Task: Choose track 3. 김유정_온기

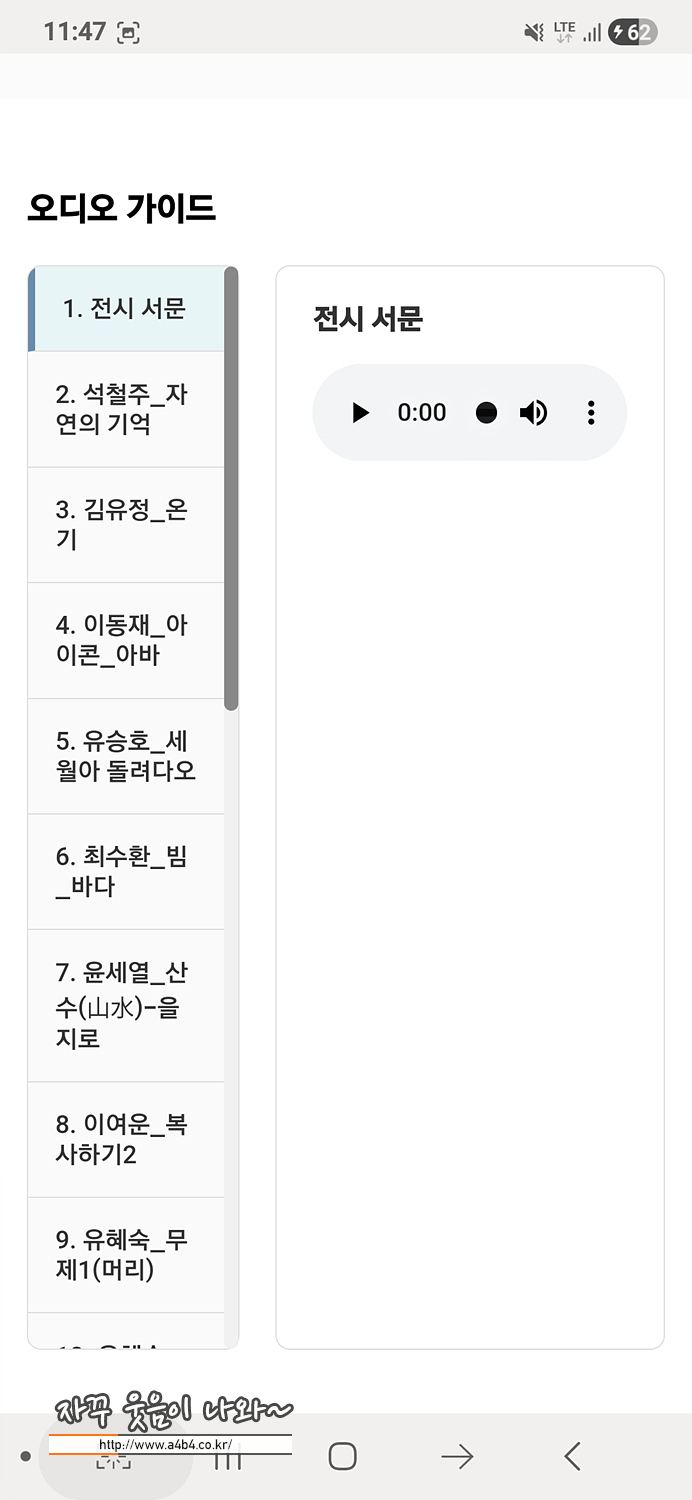Action: click(x=126, y=525)
